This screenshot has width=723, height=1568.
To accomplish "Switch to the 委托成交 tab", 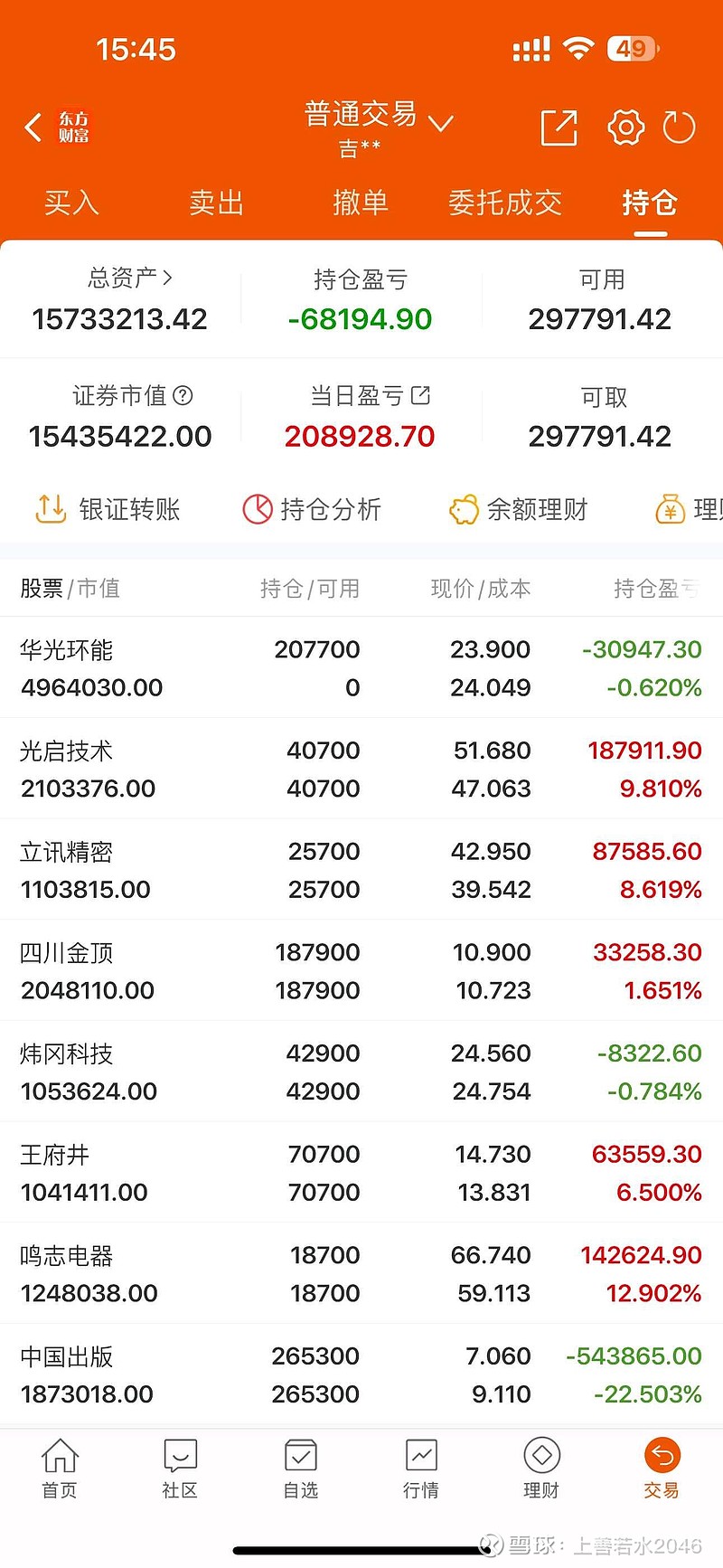I will click(505, 203).
